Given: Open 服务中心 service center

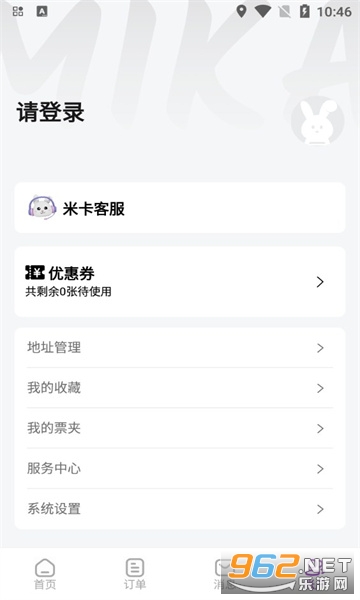Looking at the screenshot, I should point(180,468).
